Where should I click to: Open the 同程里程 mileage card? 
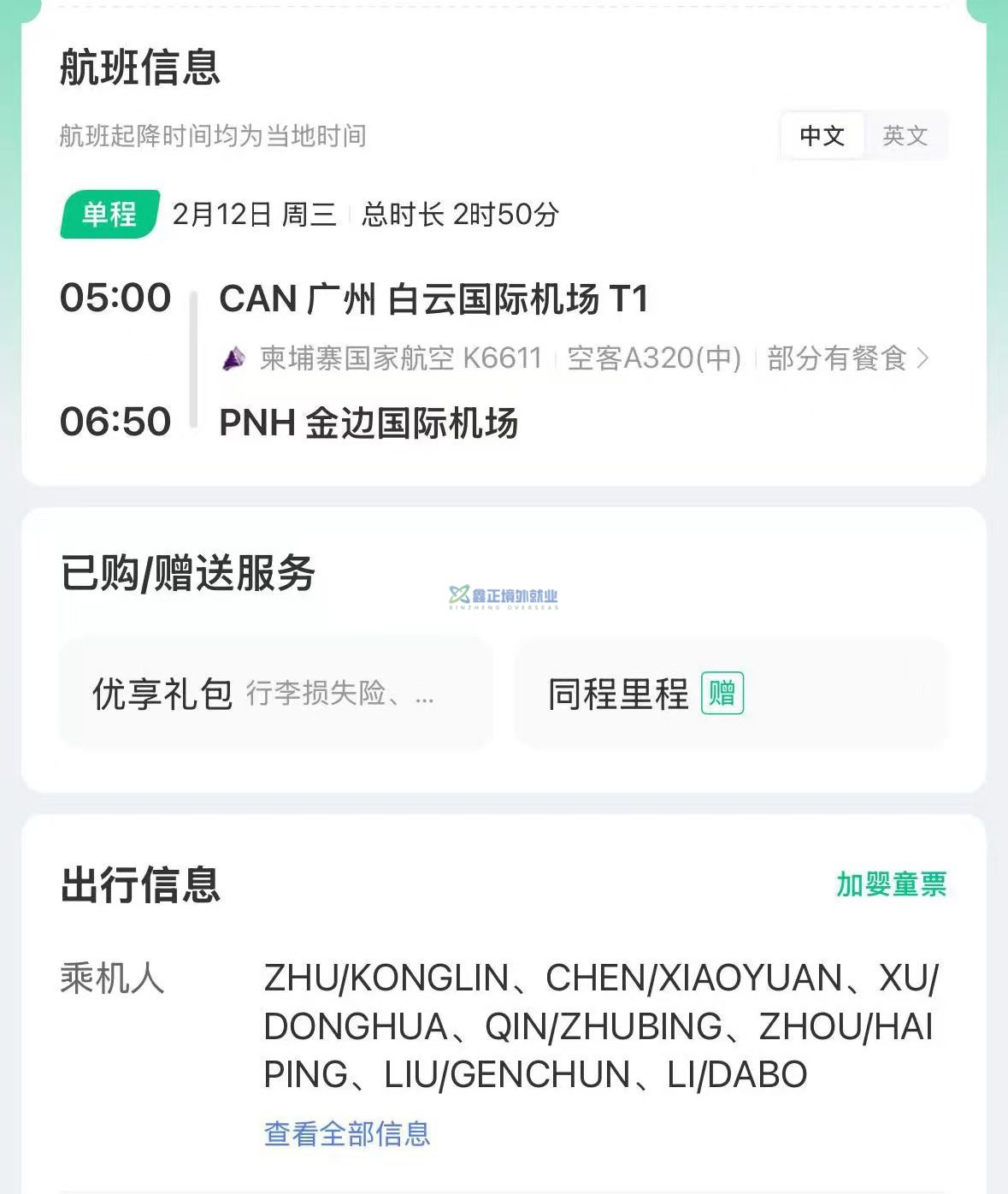point(730,693)
